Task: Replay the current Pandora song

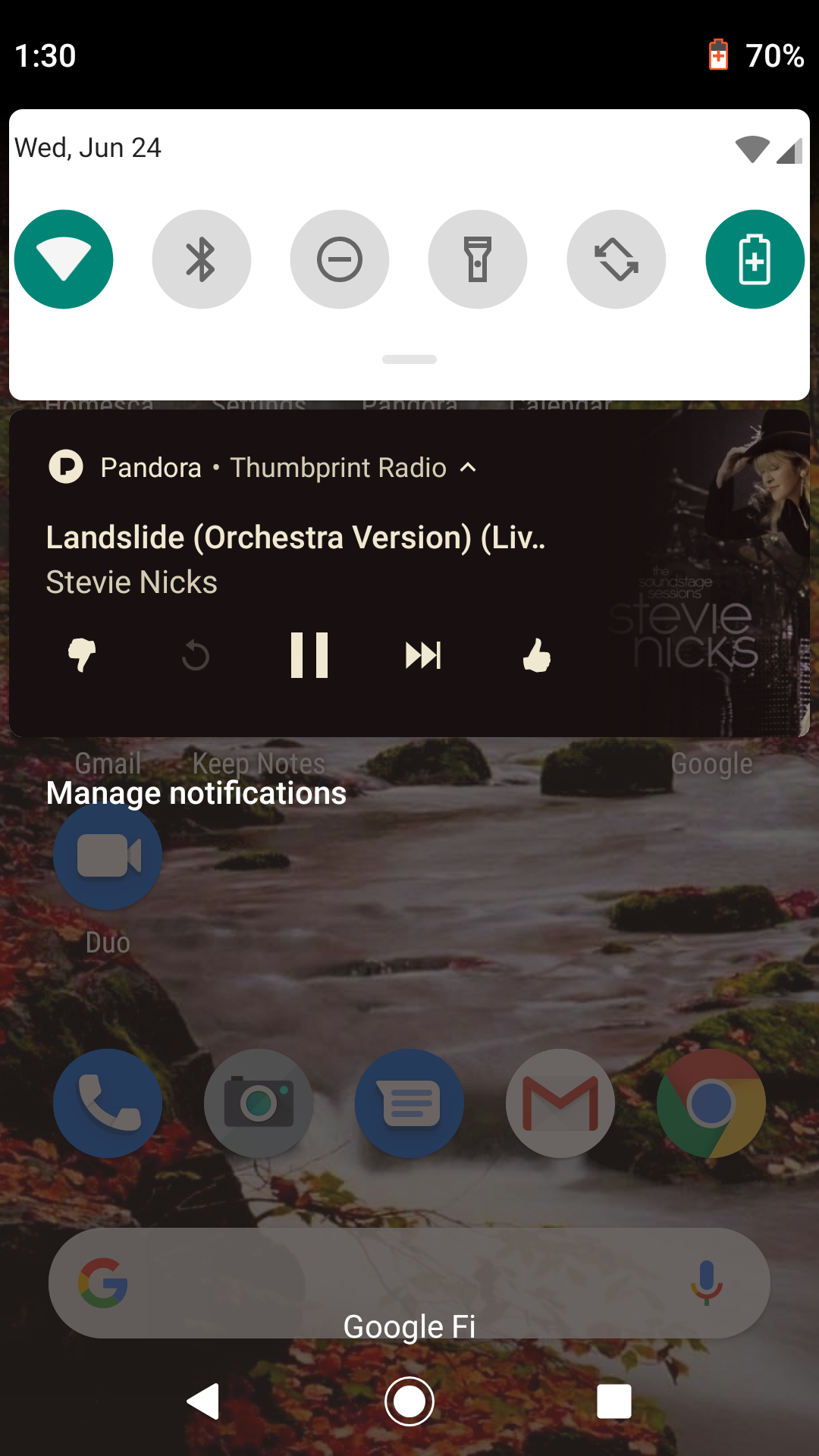Action: tap(196, 655)
